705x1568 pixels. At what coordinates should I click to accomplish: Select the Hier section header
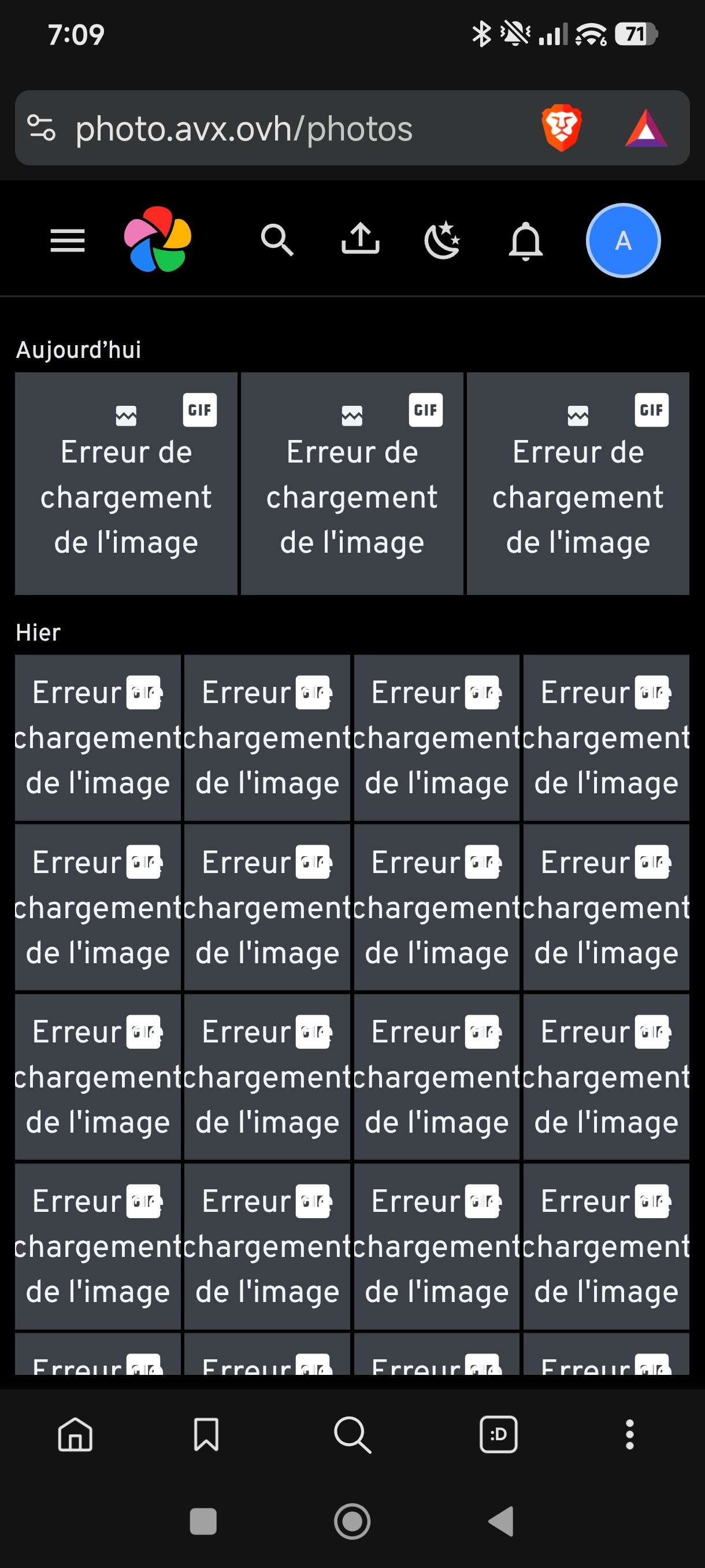pos(38,632)
